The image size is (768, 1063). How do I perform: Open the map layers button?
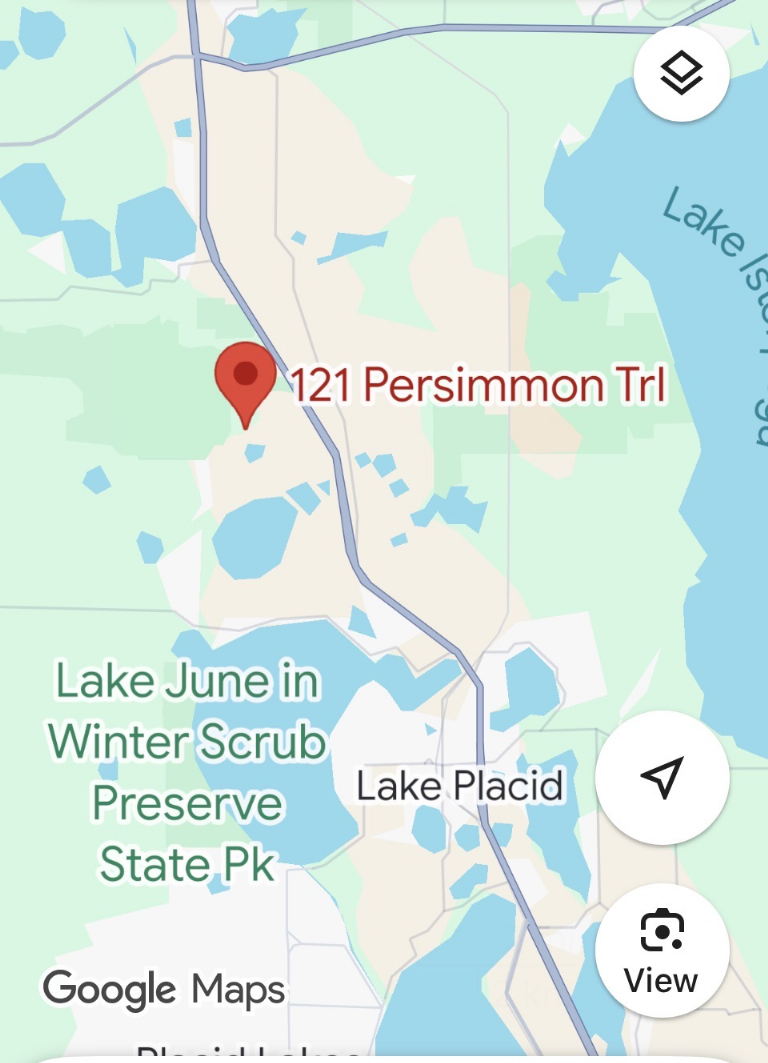point(682,73)
